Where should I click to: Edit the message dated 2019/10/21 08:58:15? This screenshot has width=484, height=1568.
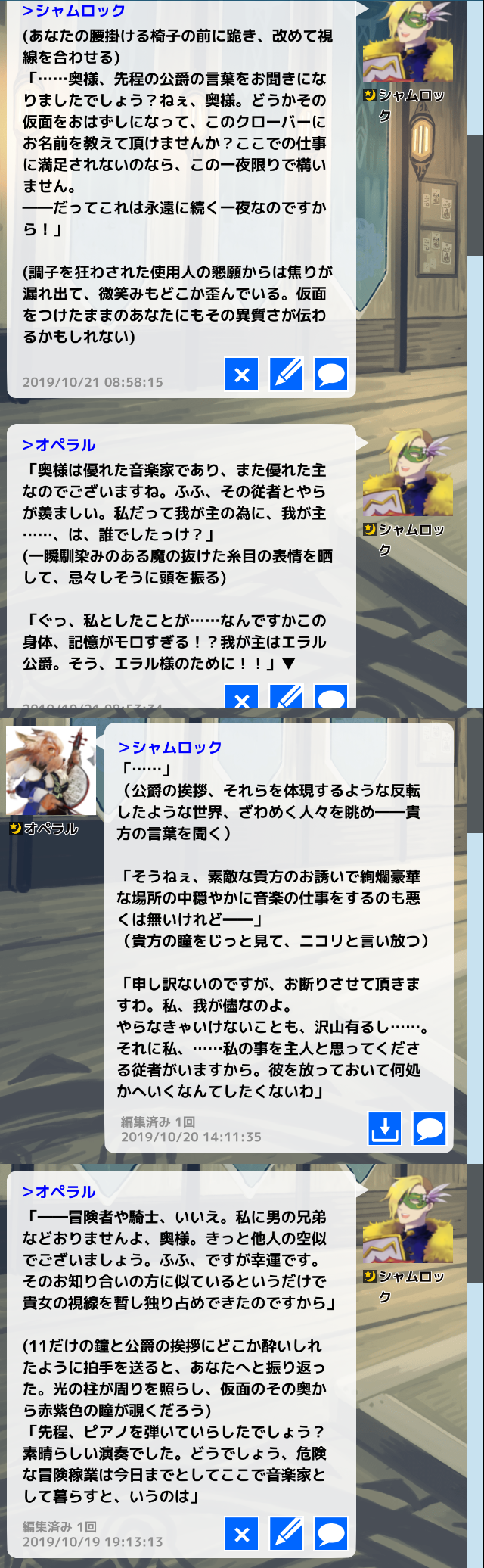287,374
